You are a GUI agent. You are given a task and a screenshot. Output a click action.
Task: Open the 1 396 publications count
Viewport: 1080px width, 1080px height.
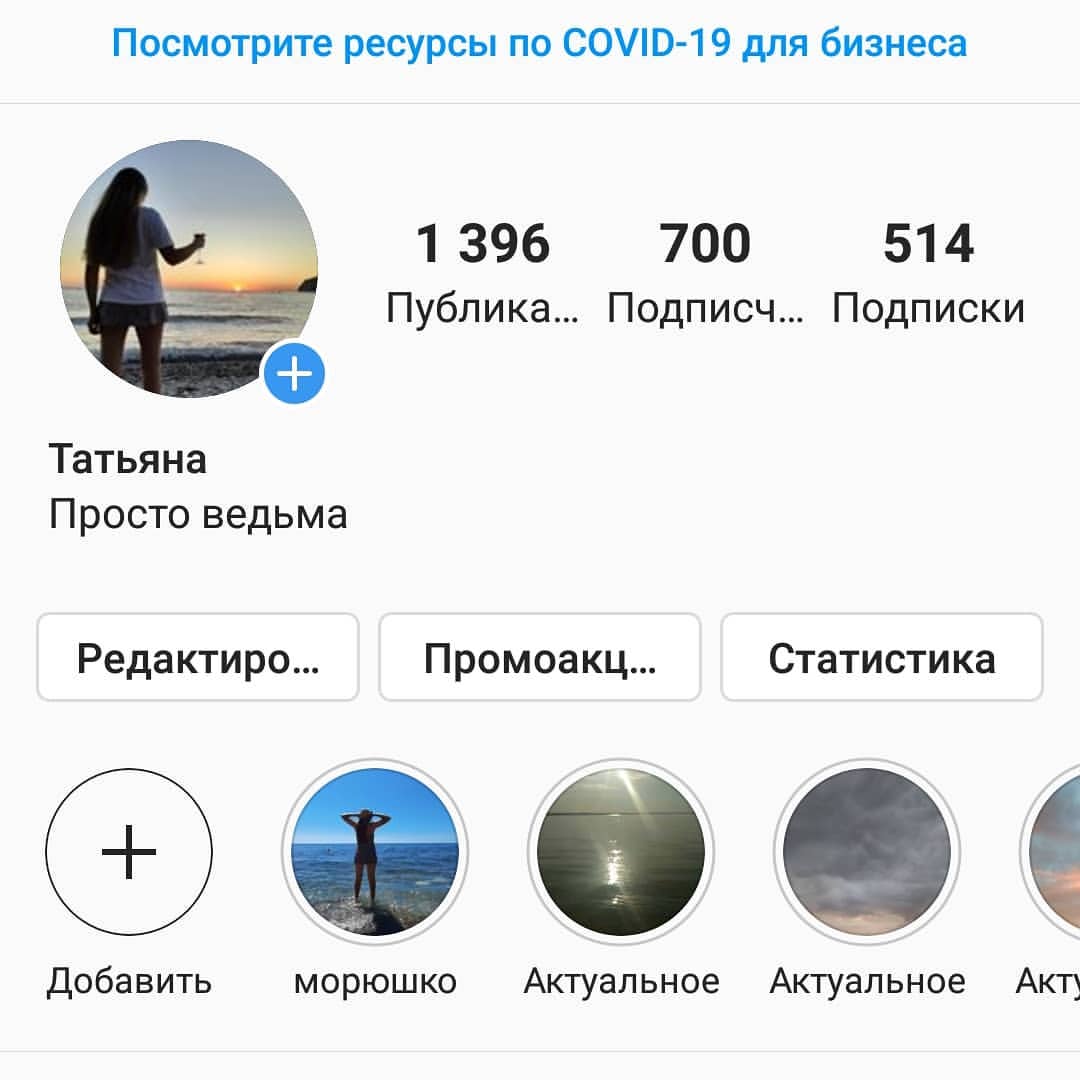point(483,273)
